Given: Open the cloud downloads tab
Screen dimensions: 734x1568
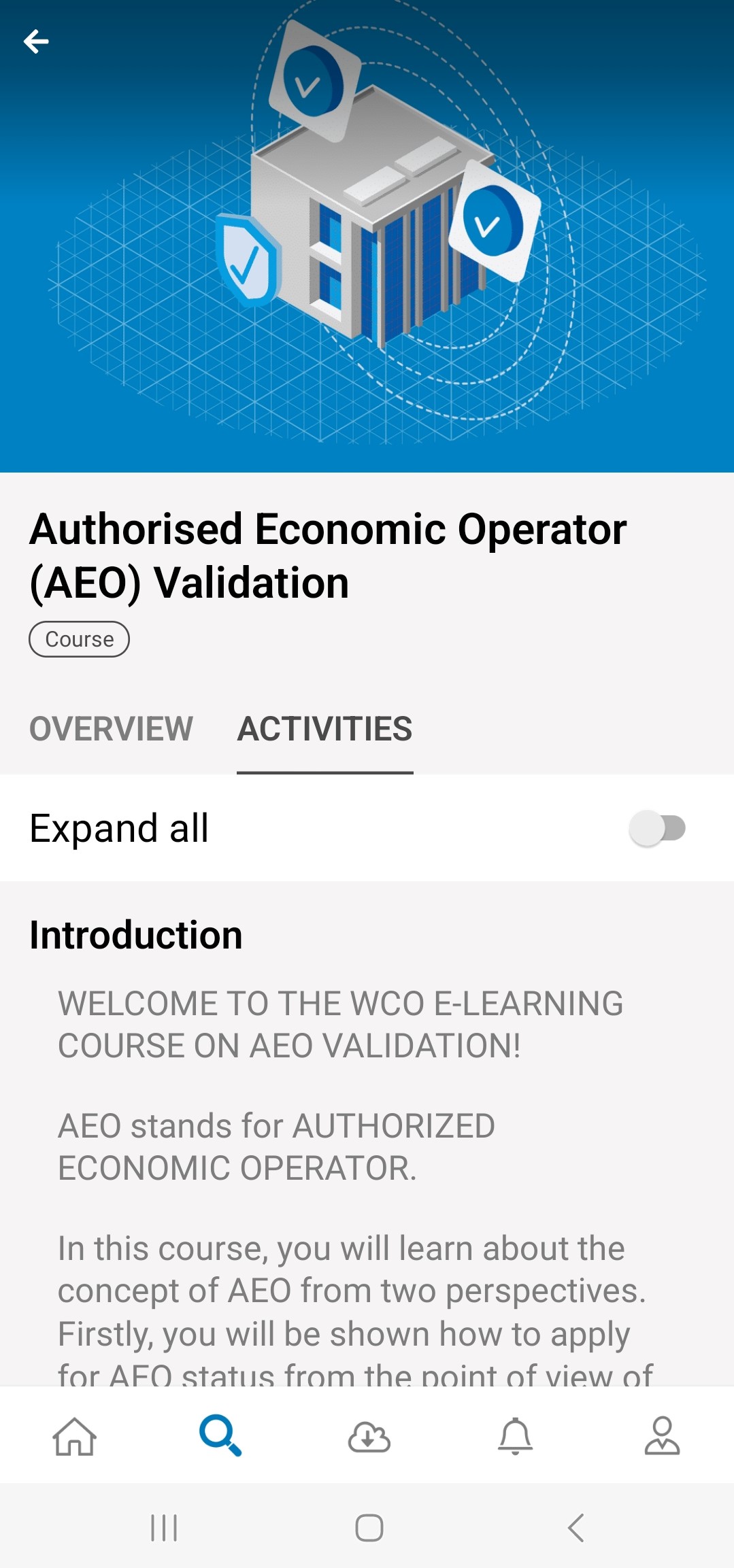Looking at the screenshot, I should 369,1436.
